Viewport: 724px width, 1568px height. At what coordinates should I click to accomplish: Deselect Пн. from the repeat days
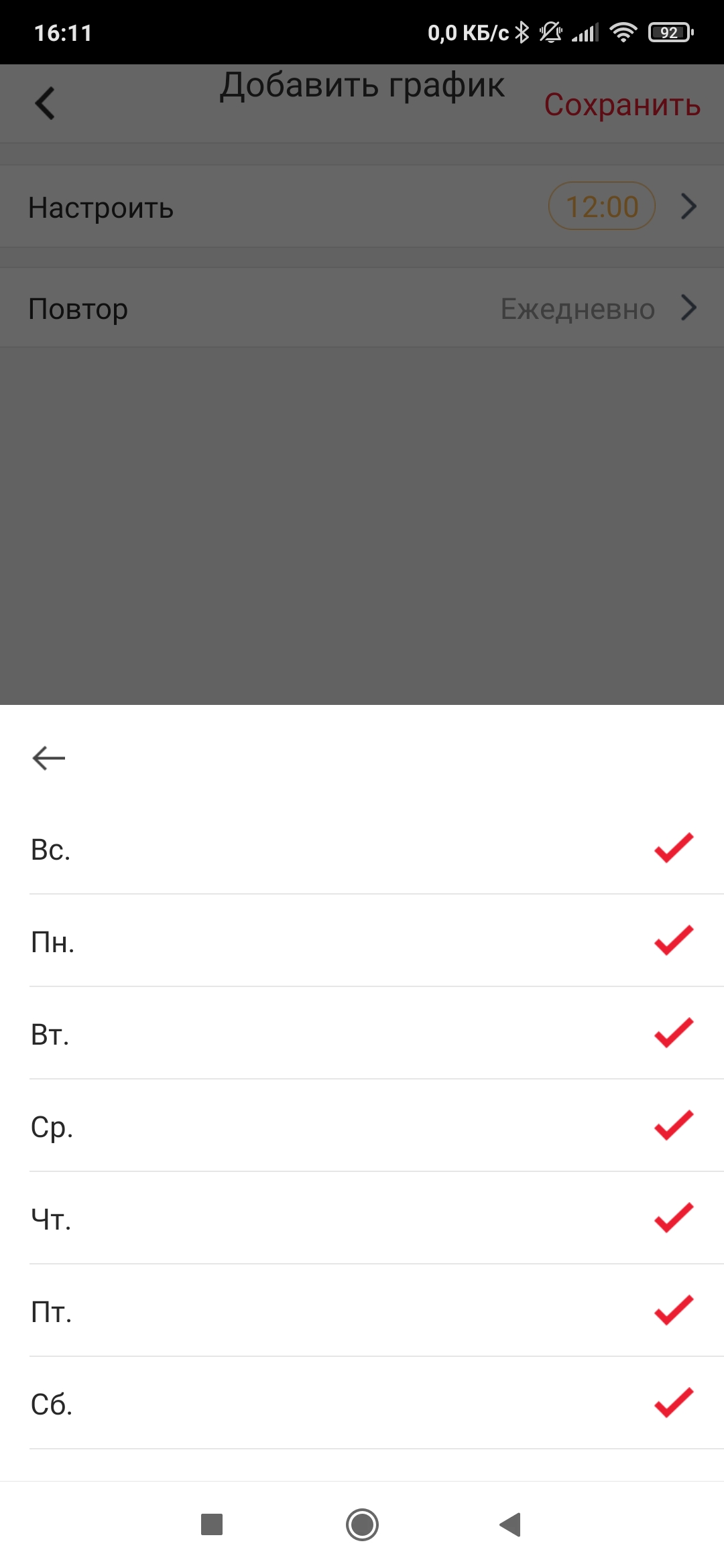pyautogui.click(x=673, y=941)
